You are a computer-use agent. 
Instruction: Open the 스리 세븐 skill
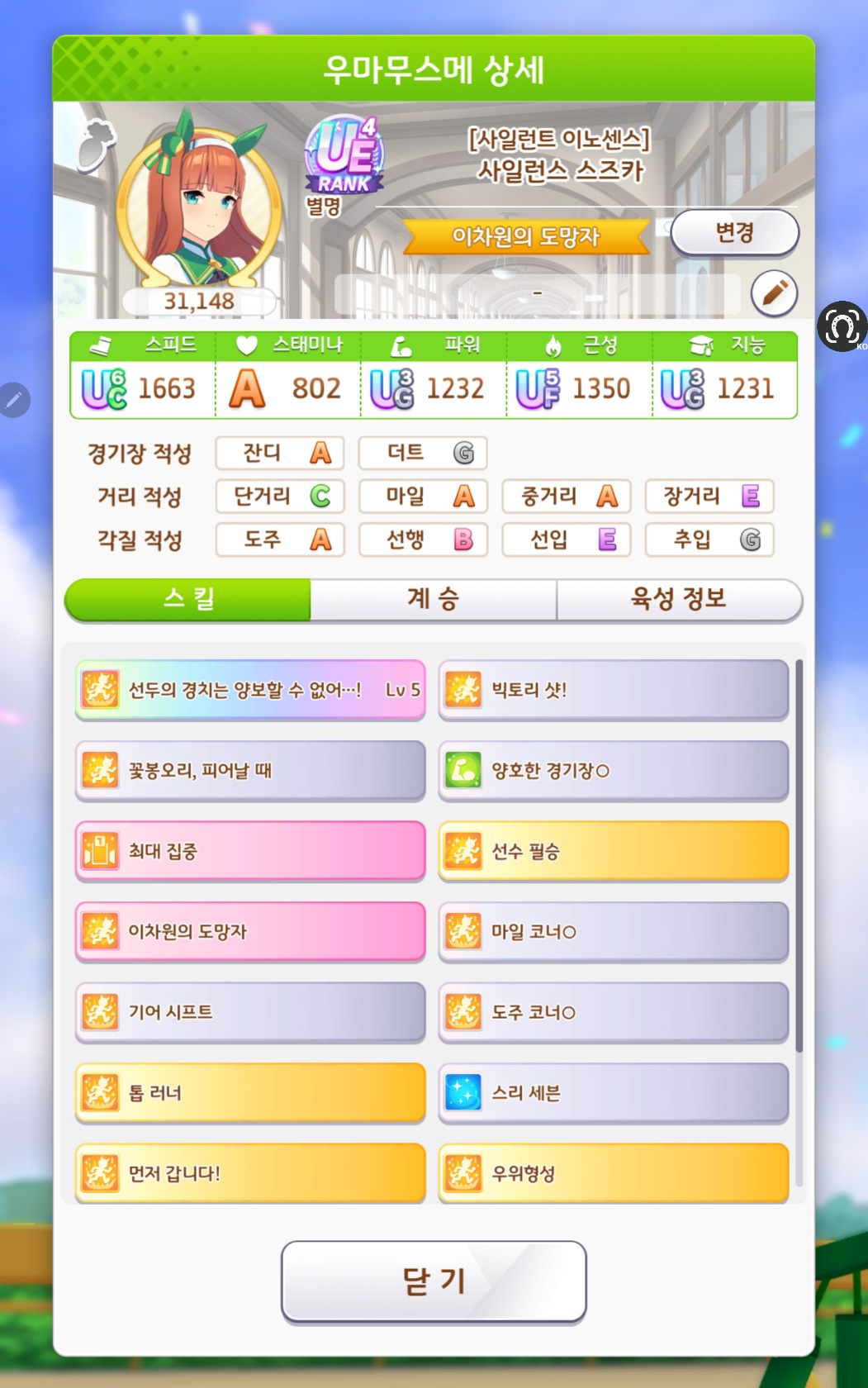click(x=613, y=1093)
